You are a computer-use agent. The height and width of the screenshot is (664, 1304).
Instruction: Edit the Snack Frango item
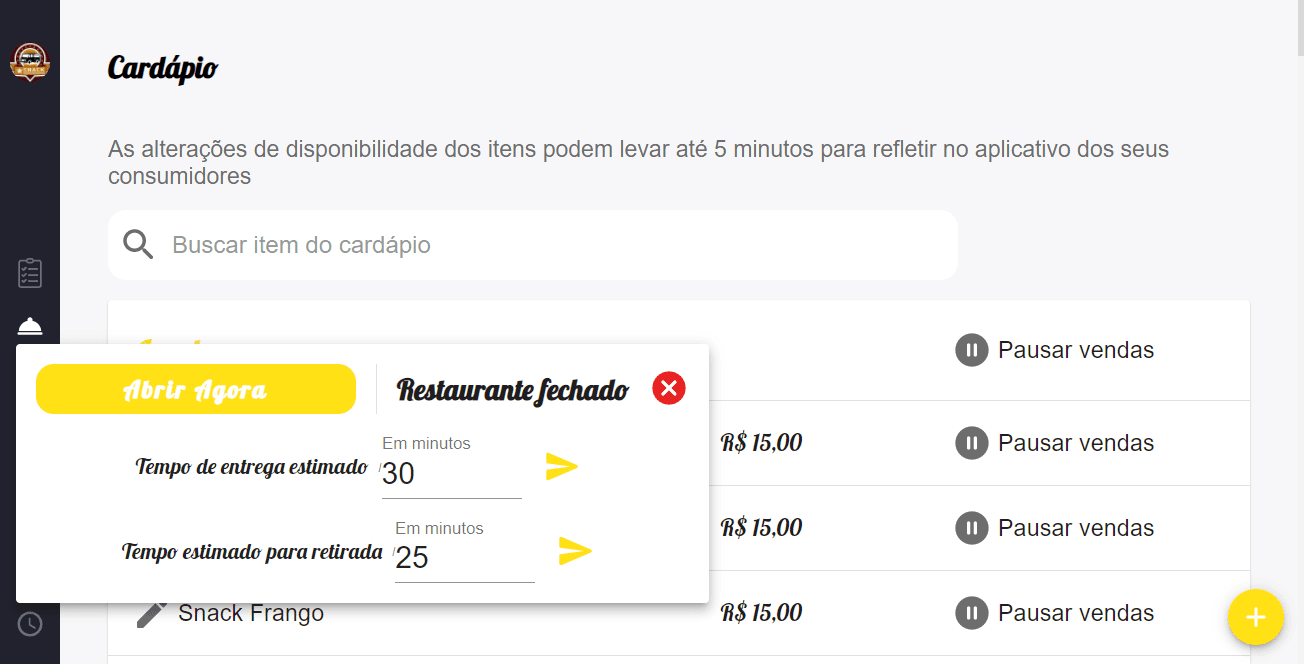click(151, 613)
